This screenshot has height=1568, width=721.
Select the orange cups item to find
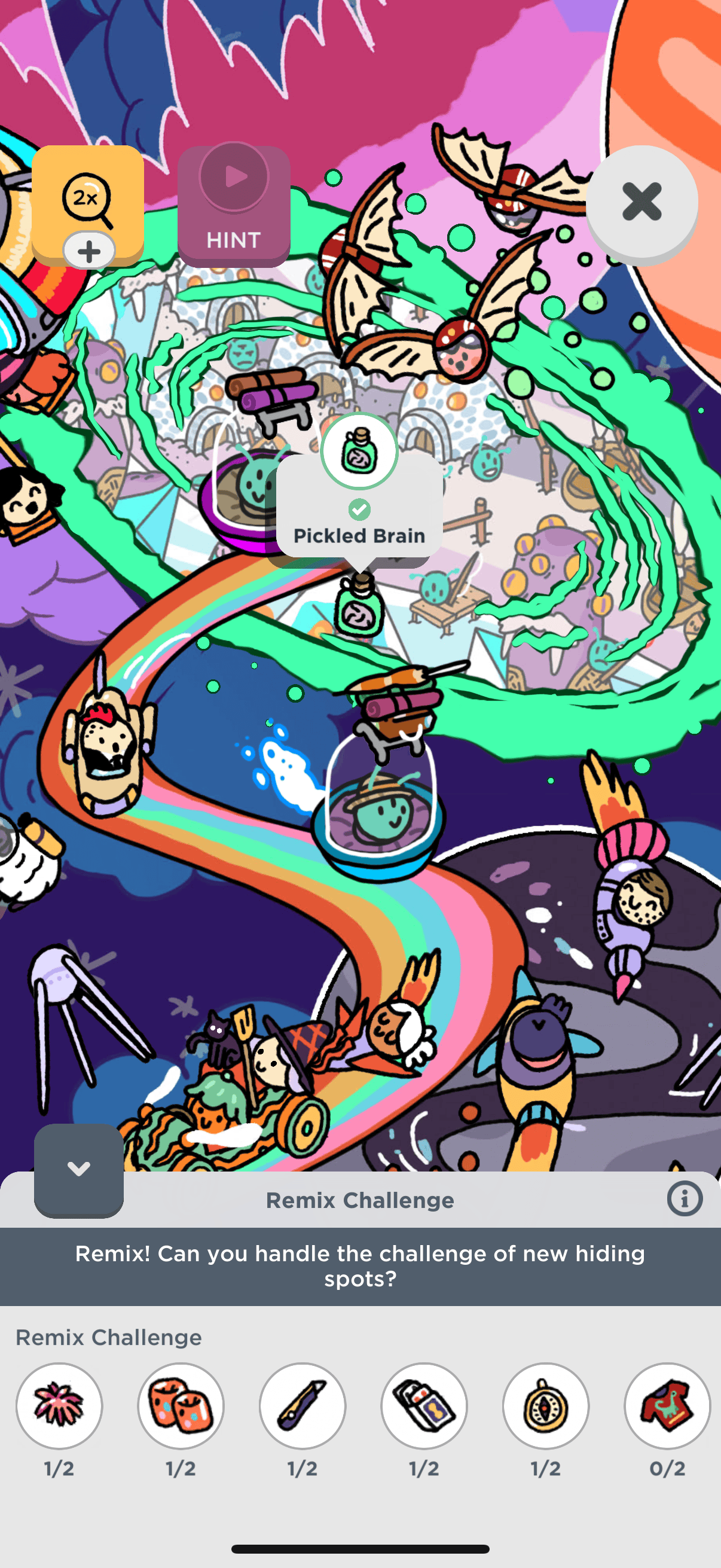tap(181, 1405)
